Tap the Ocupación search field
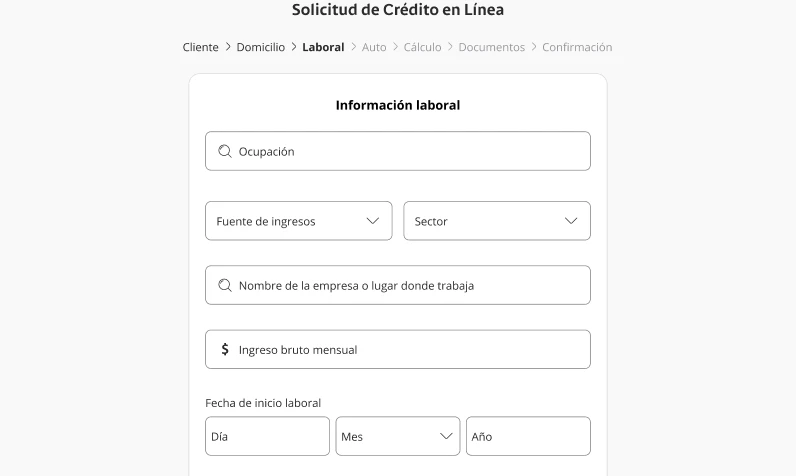The height and width of the screenshot is (476, 796). 397,151
